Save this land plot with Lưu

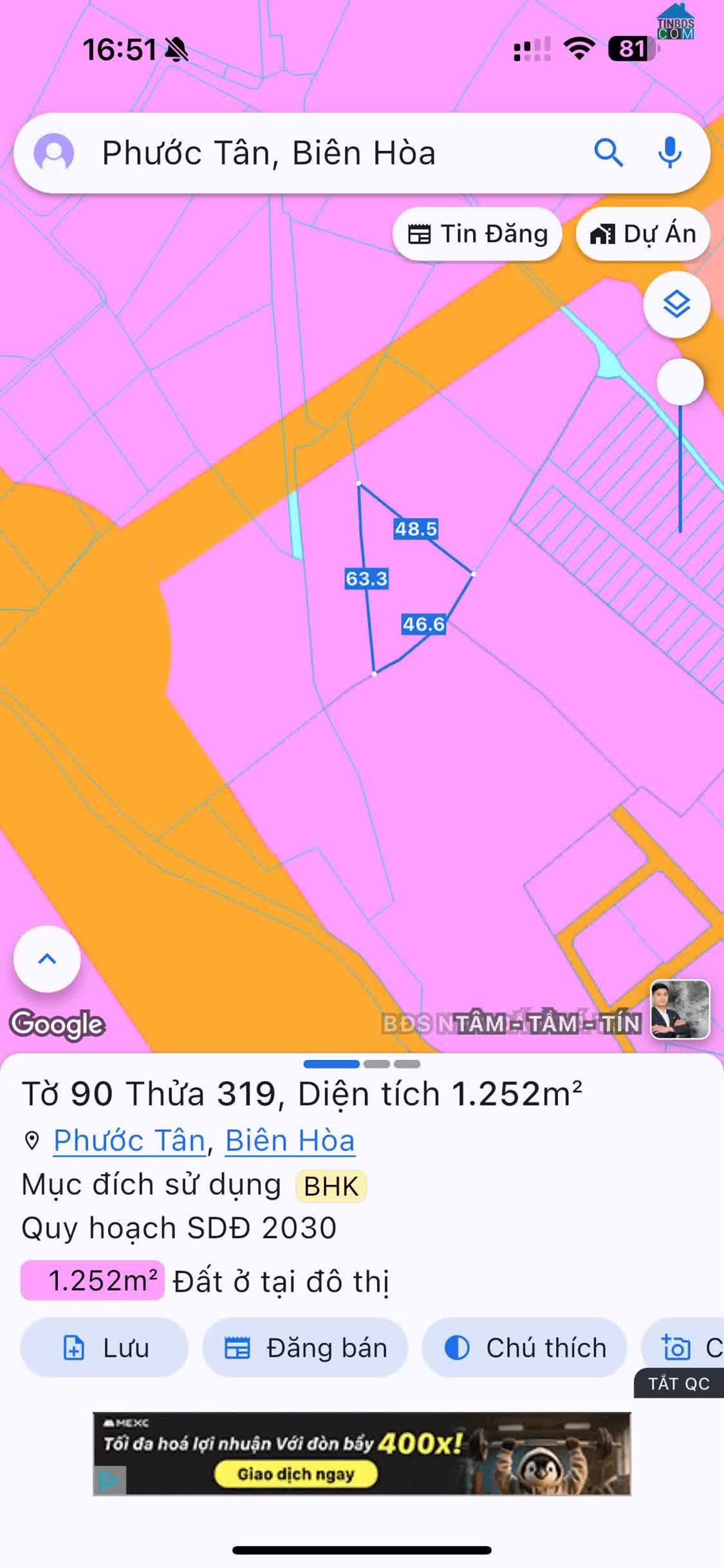tap(104, 1347)
